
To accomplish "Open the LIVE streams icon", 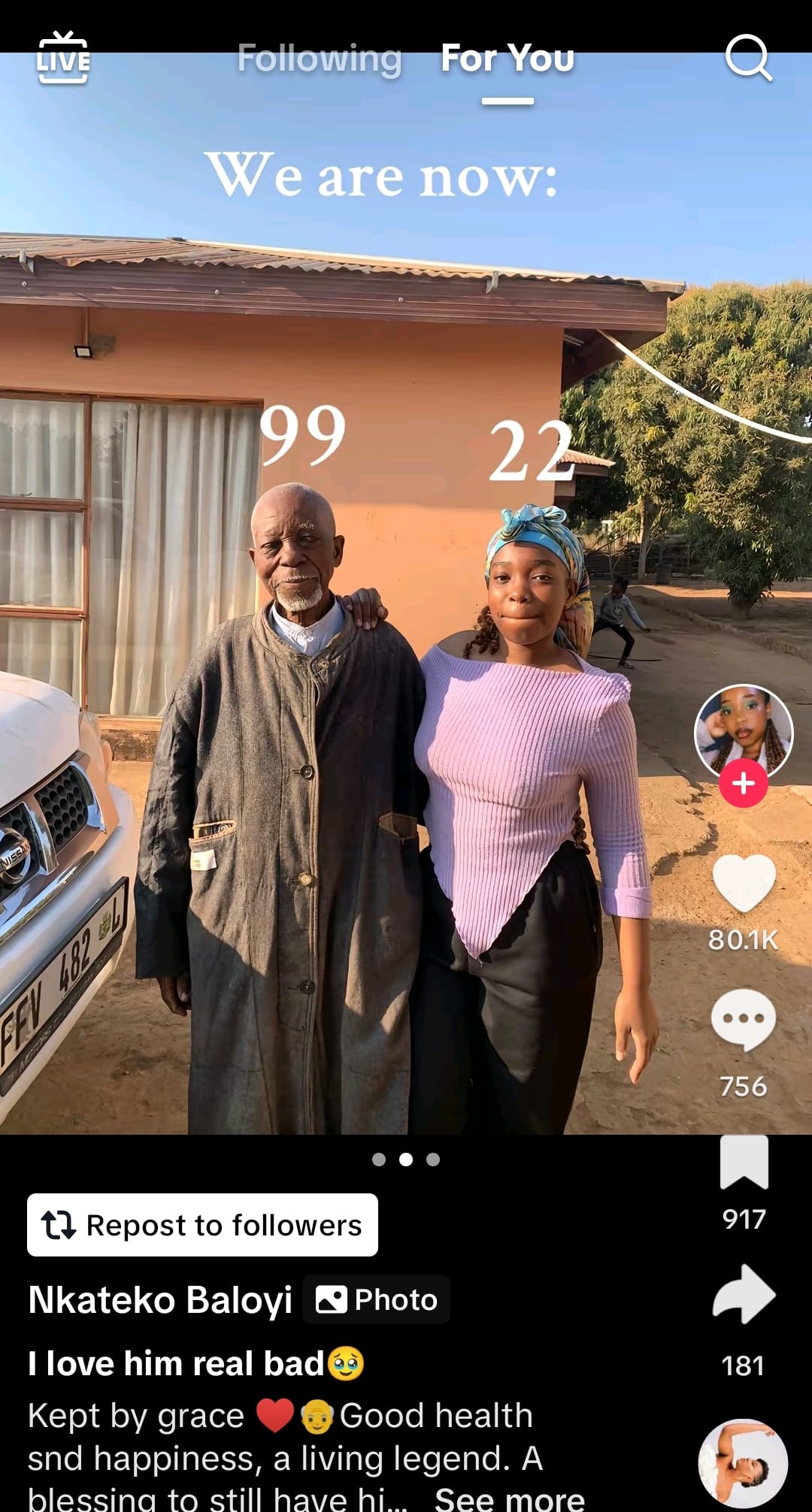I will [x=63, y=58].
